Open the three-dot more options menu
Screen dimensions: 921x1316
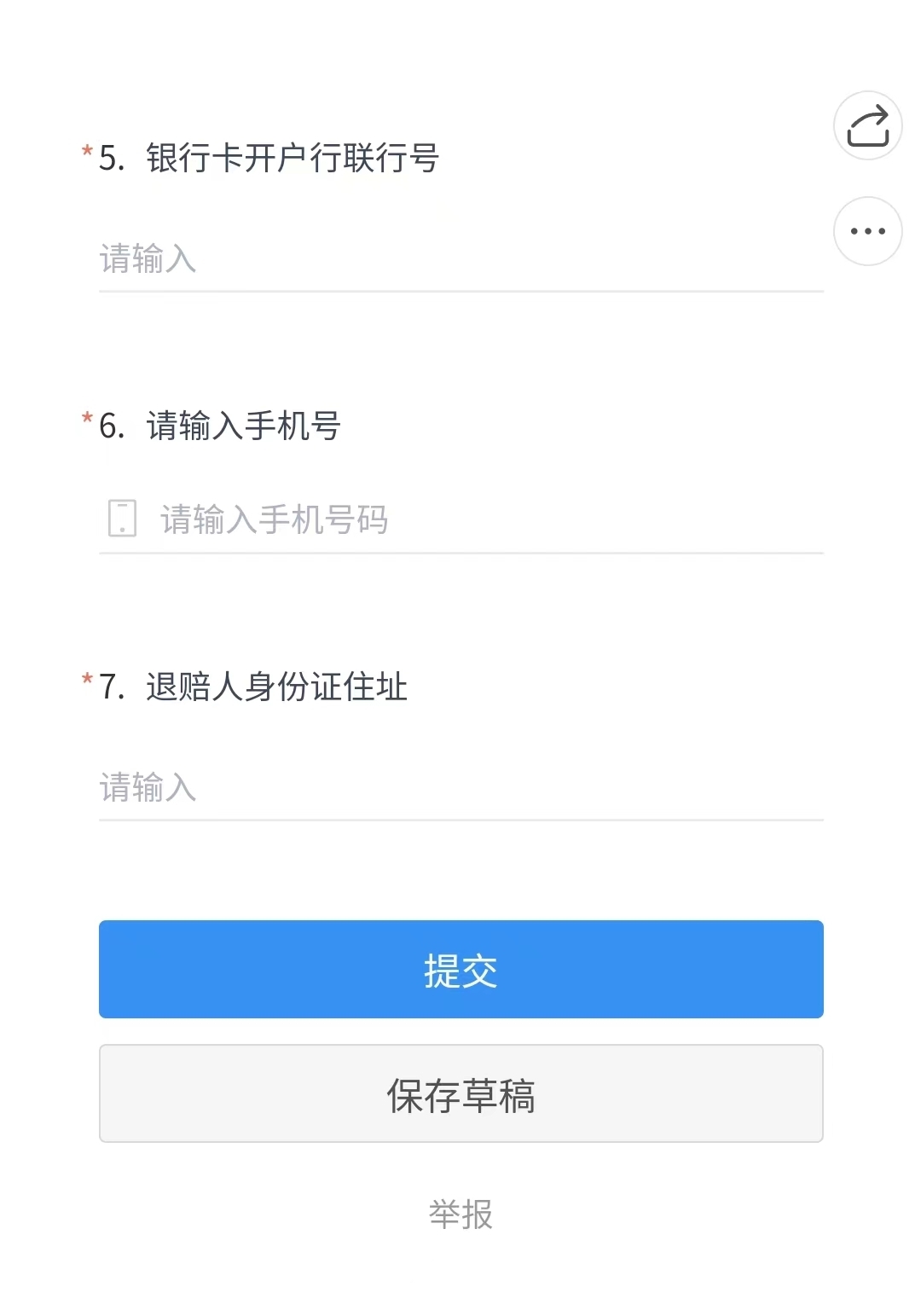(x=867, y=231)
